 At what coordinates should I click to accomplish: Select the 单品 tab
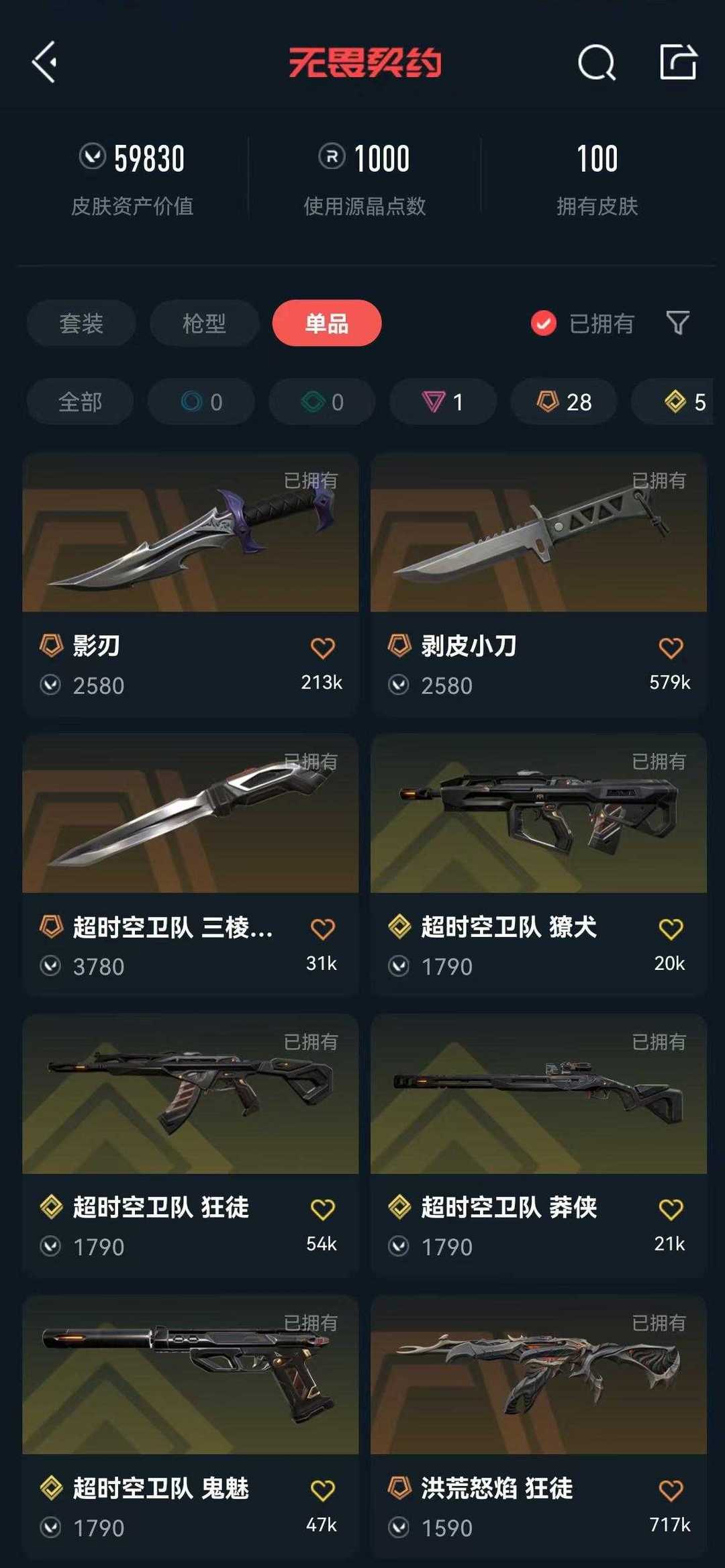point(327,324)
